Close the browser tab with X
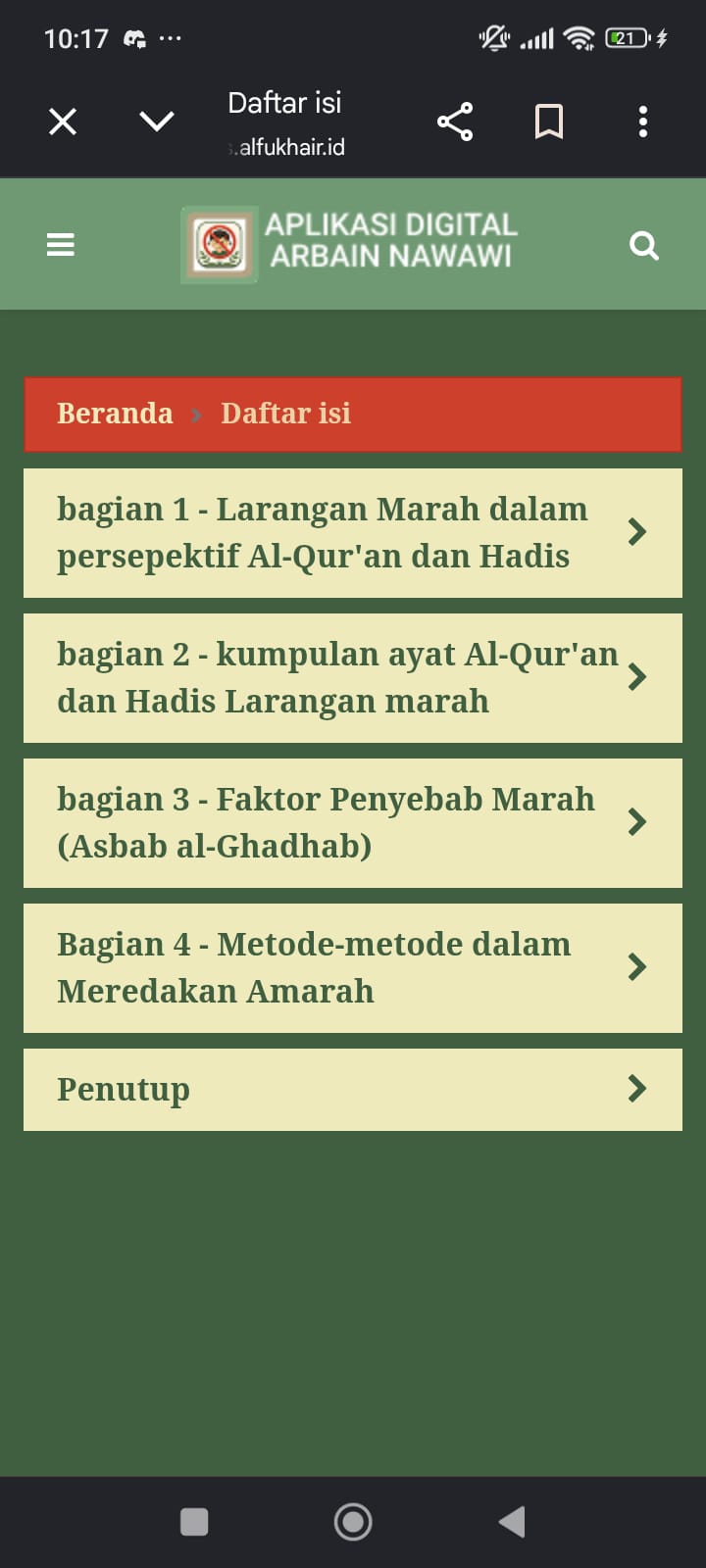The image size is (706, 1568). (63, 122)
